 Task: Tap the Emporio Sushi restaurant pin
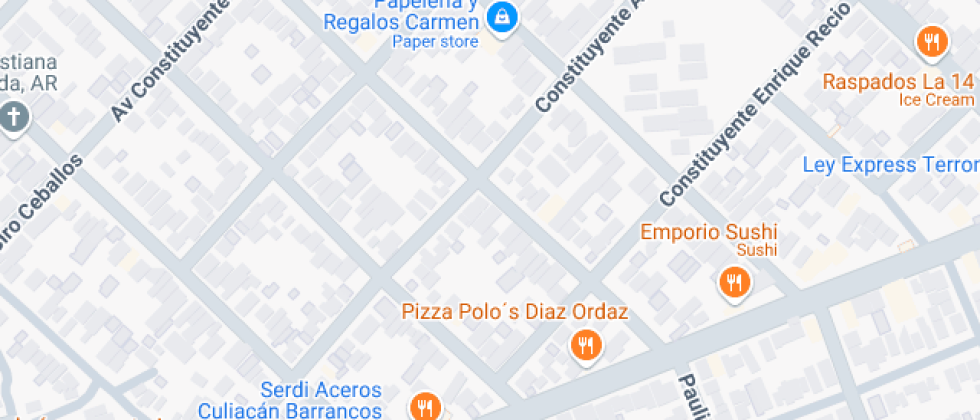coord(735,281)
